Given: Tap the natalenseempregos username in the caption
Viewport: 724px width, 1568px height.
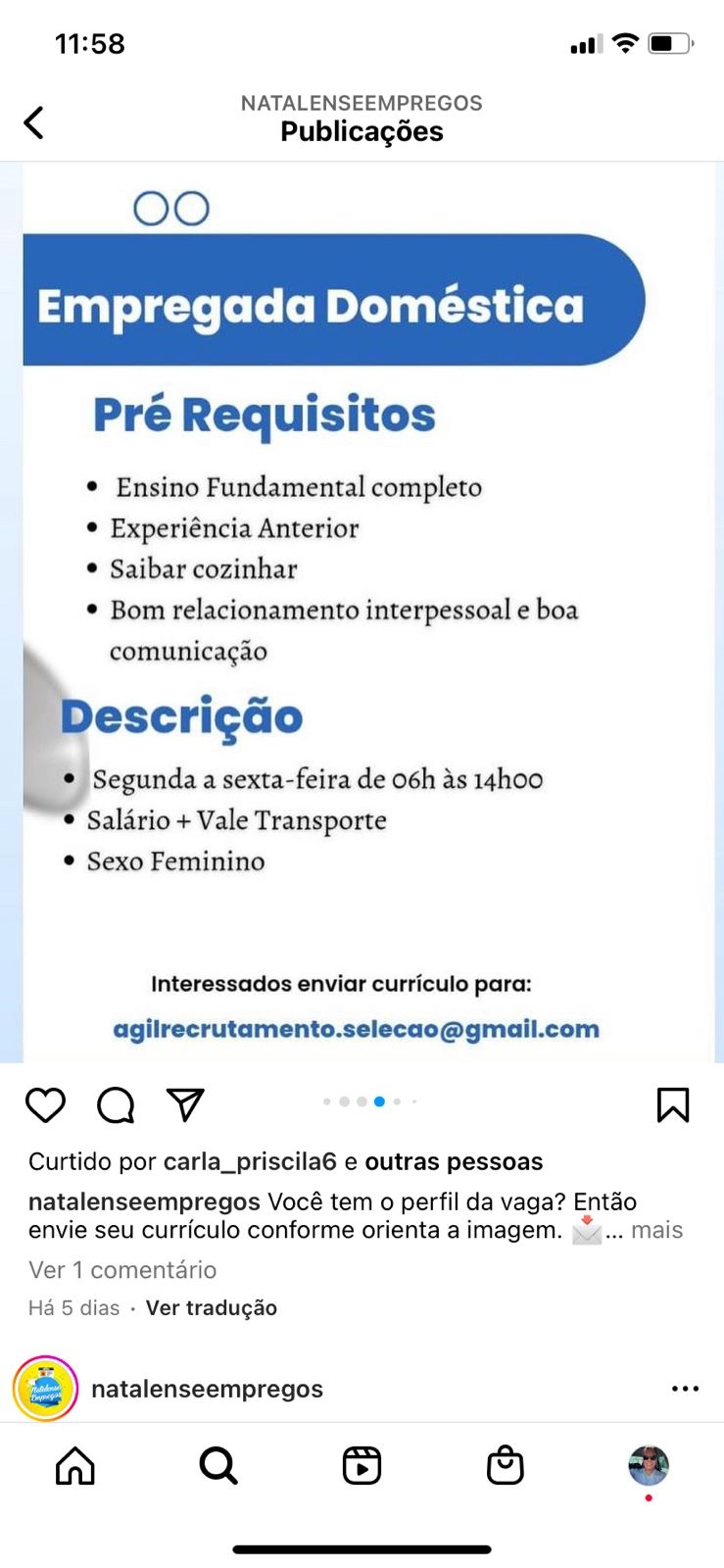Looking at the screenshot, I should 144,1202.
